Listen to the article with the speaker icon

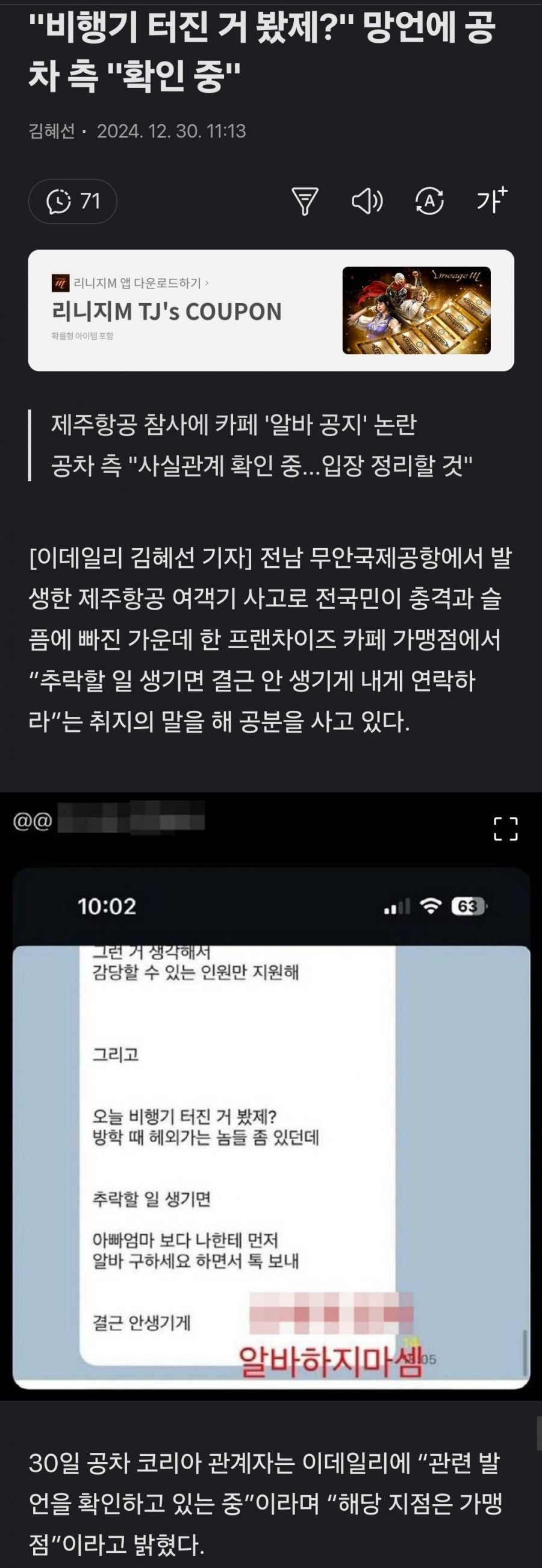pos(367,201)
